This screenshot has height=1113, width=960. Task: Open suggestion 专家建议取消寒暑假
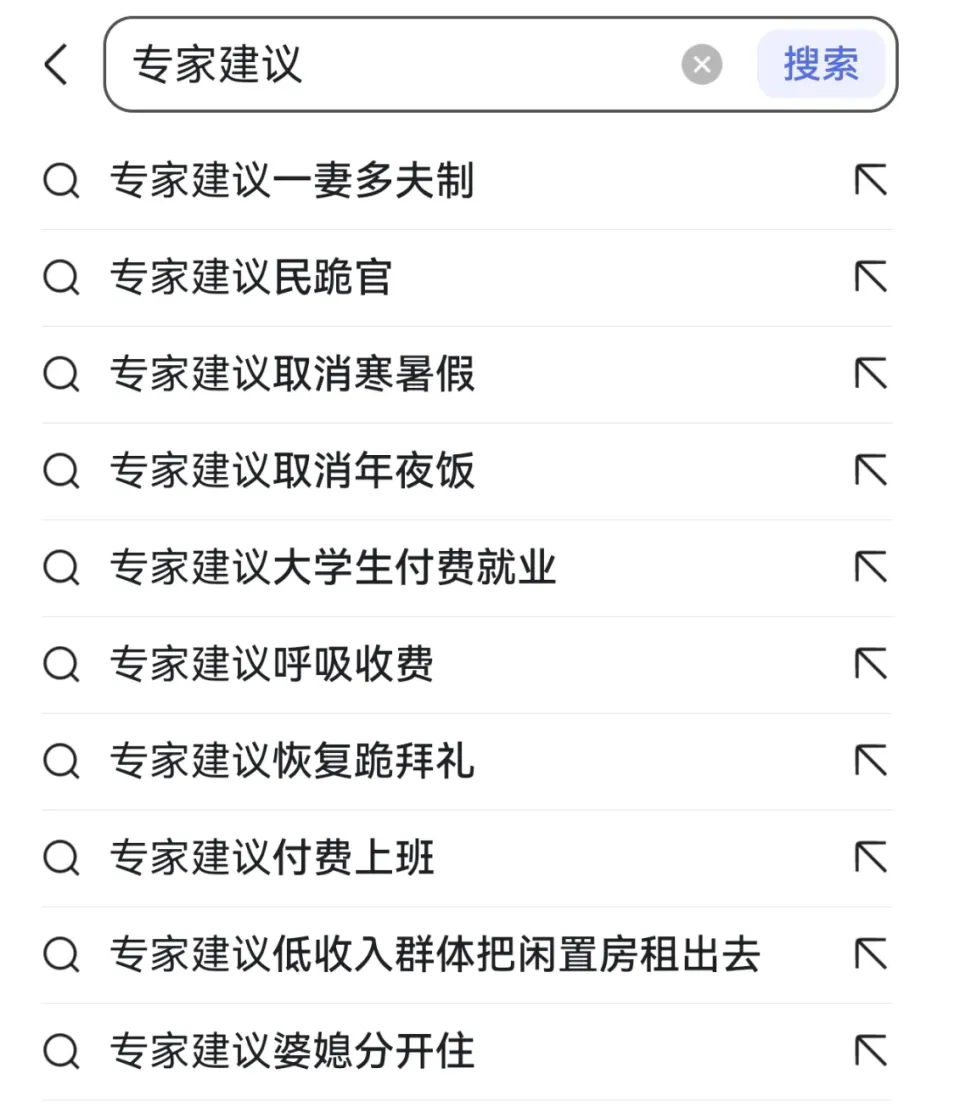click(x=292, y=375)
